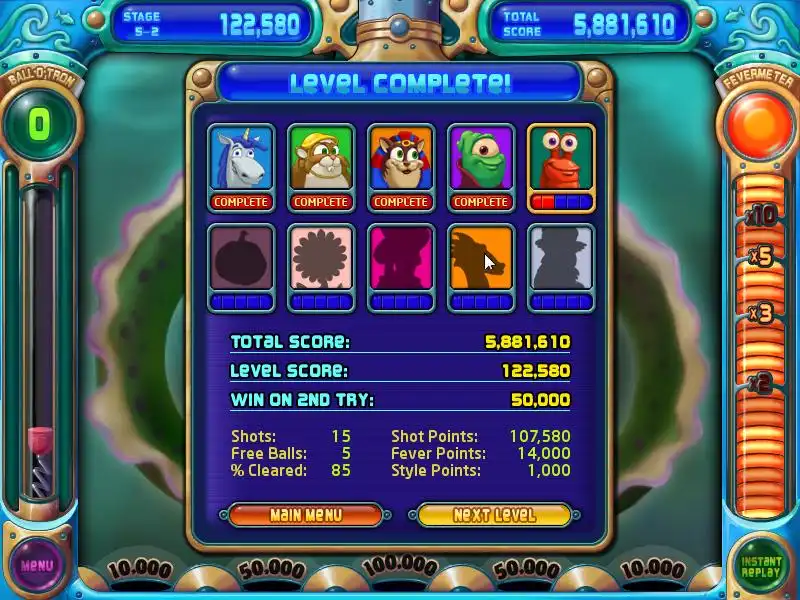
Task: Return to the Main Menu
Action: tap(305, 515)
